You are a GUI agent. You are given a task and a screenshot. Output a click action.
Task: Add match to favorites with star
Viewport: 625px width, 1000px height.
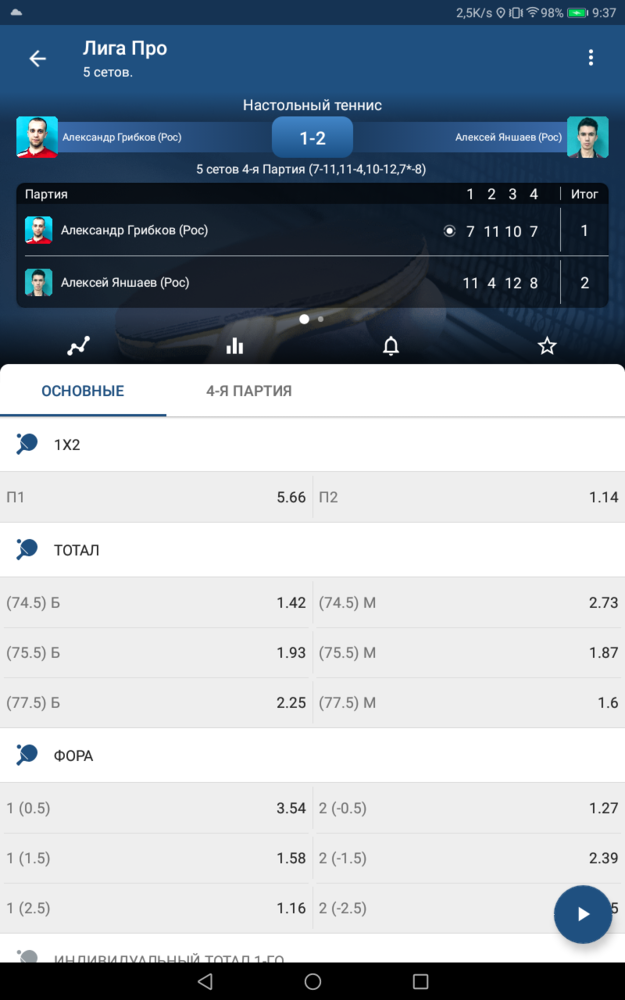click(x=547, y=346)
